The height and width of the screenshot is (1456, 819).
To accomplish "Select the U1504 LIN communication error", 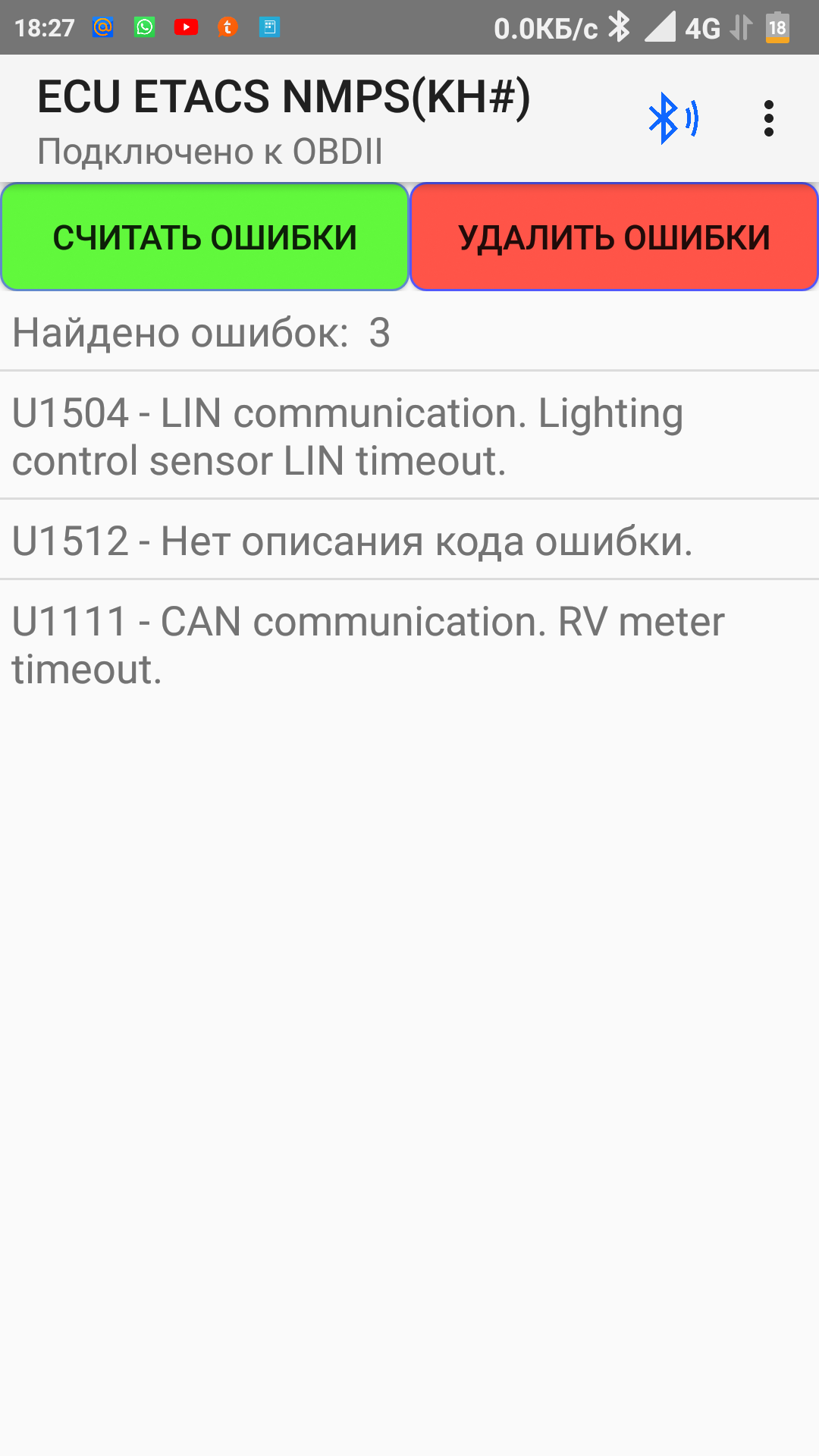I will [409, 436].
